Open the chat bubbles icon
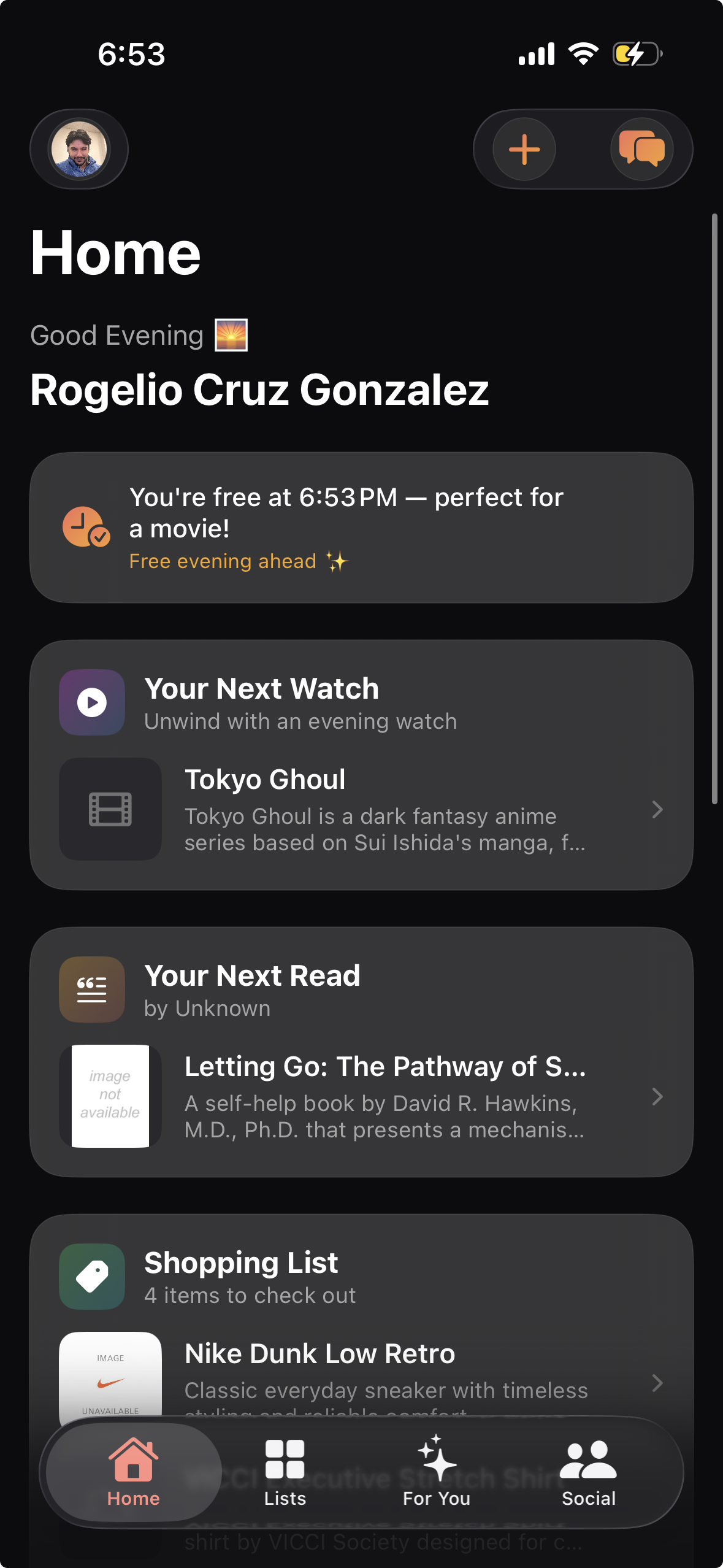This screenshot has height=1568, width=723. point(641,149)
